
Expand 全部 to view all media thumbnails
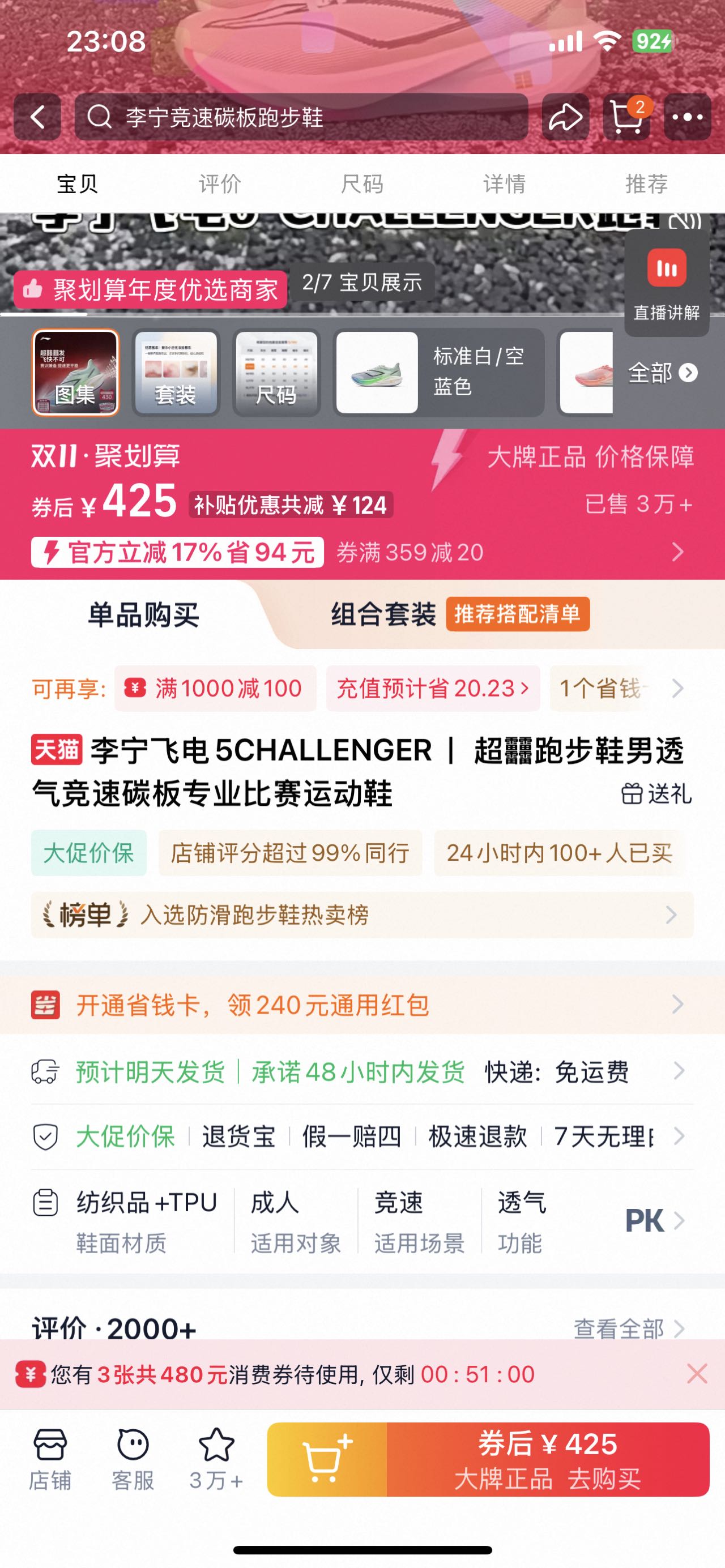click(663, 373)
